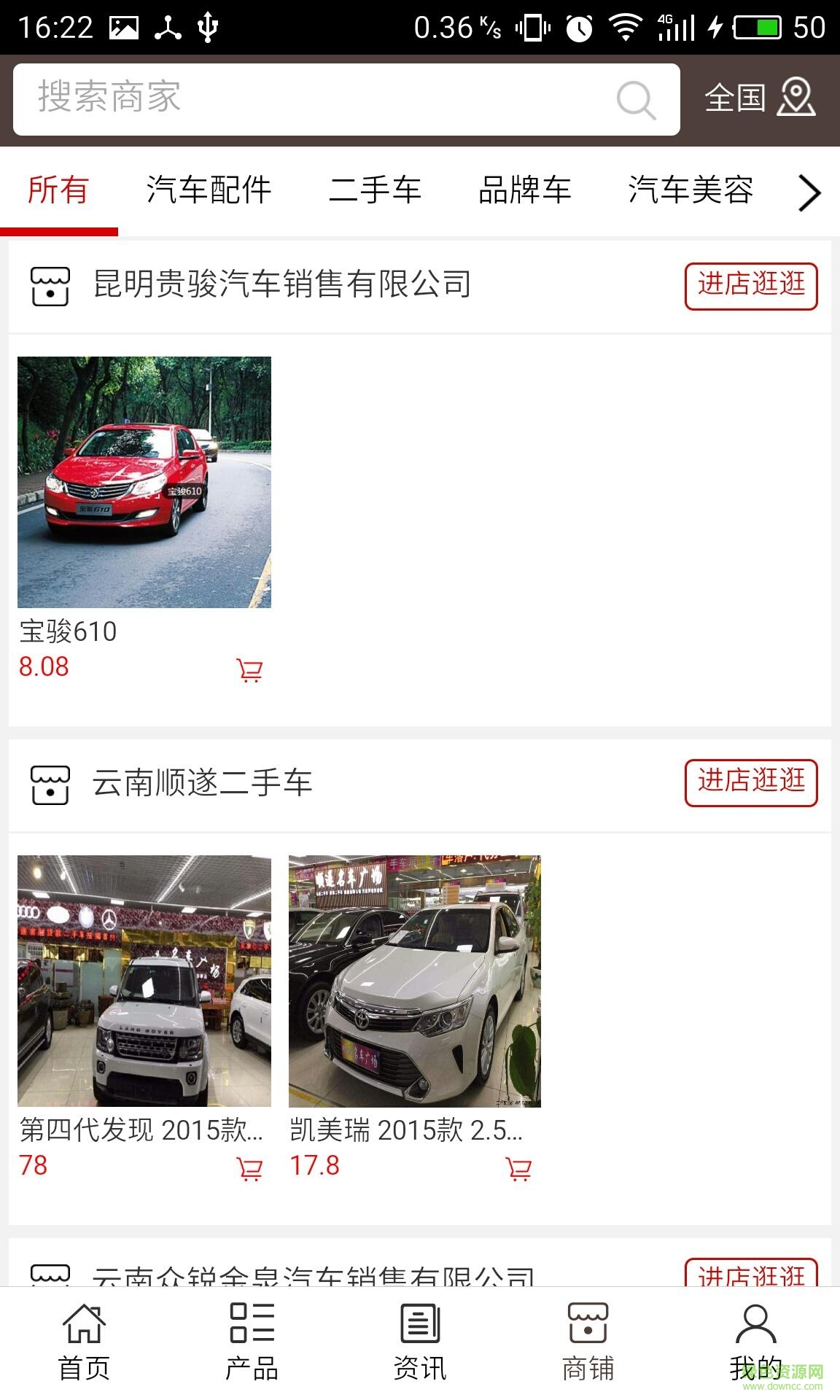840x1400 pixels.
Task: Open the 我的 profile tab
Action: pyautogui.click(x=755, y=1343)
